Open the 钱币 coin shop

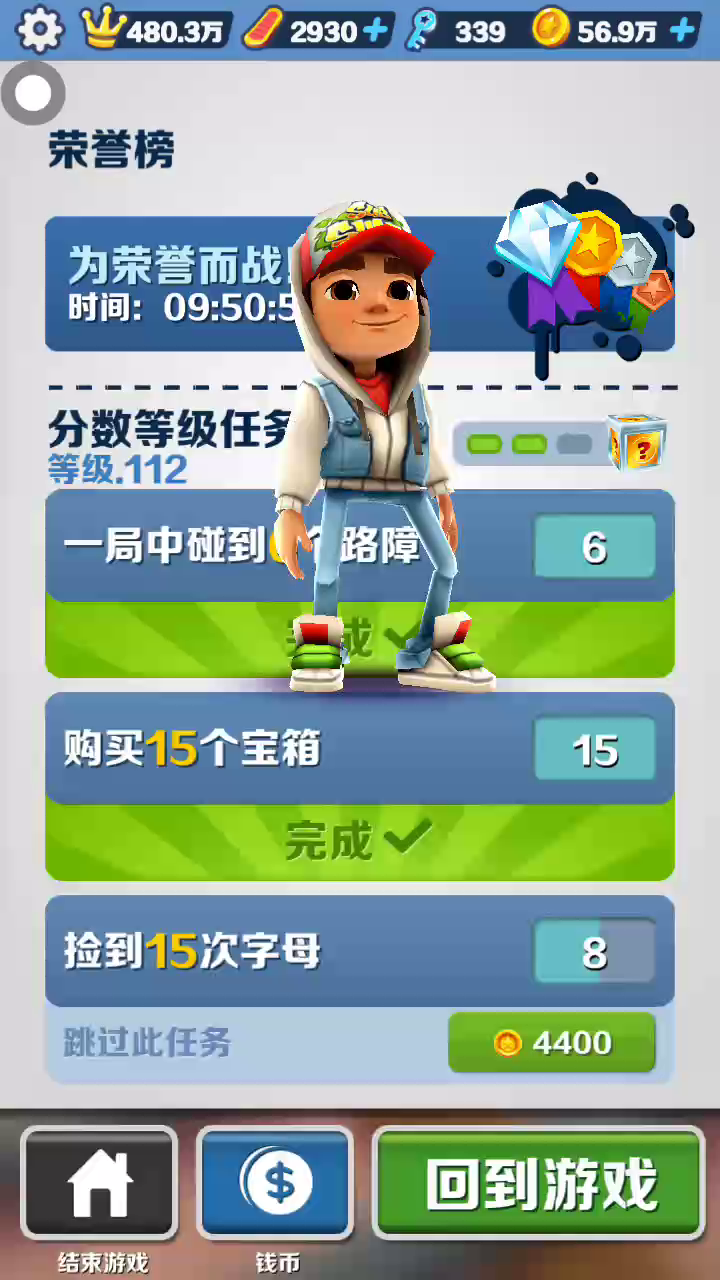[x=277, y=1183]
